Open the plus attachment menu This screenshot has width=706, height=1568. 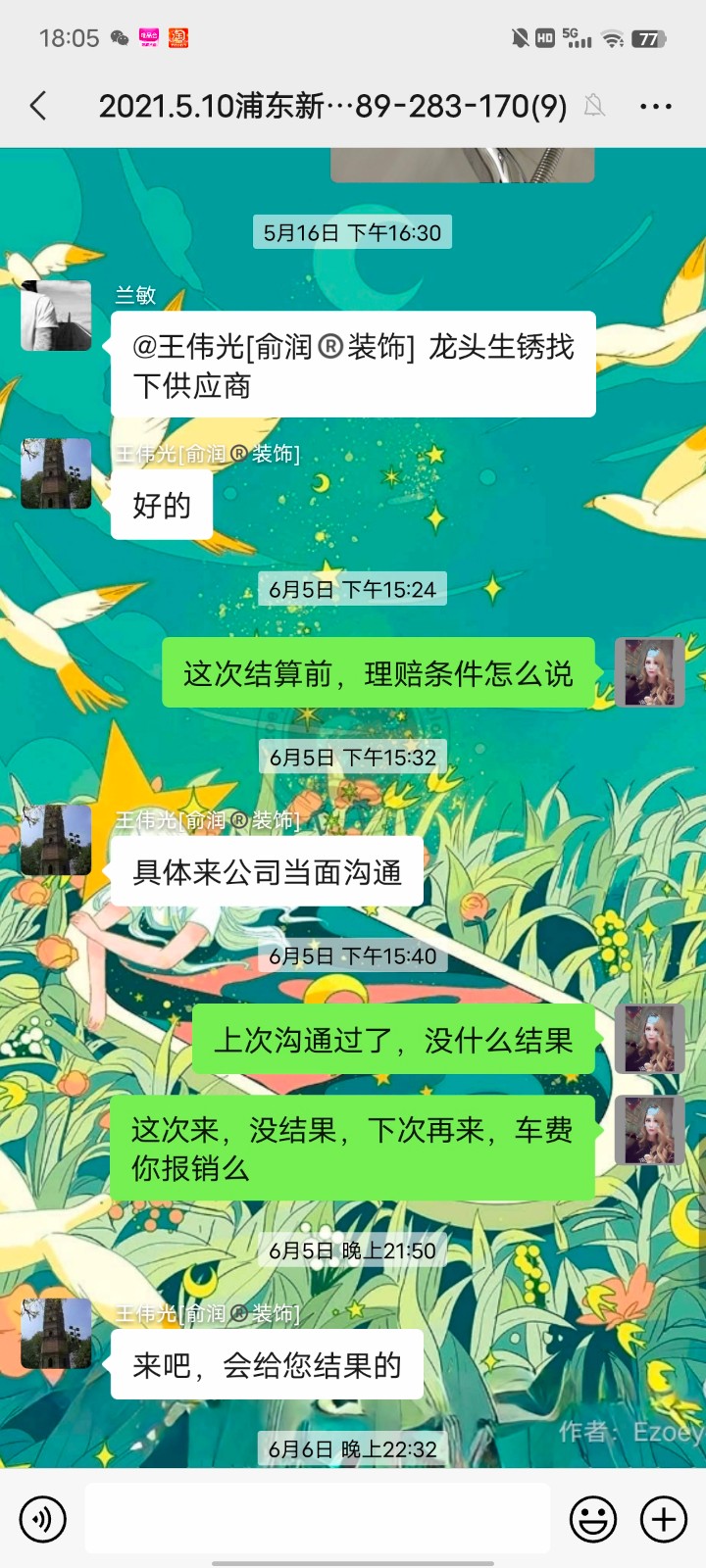(x=664, y=1519)
